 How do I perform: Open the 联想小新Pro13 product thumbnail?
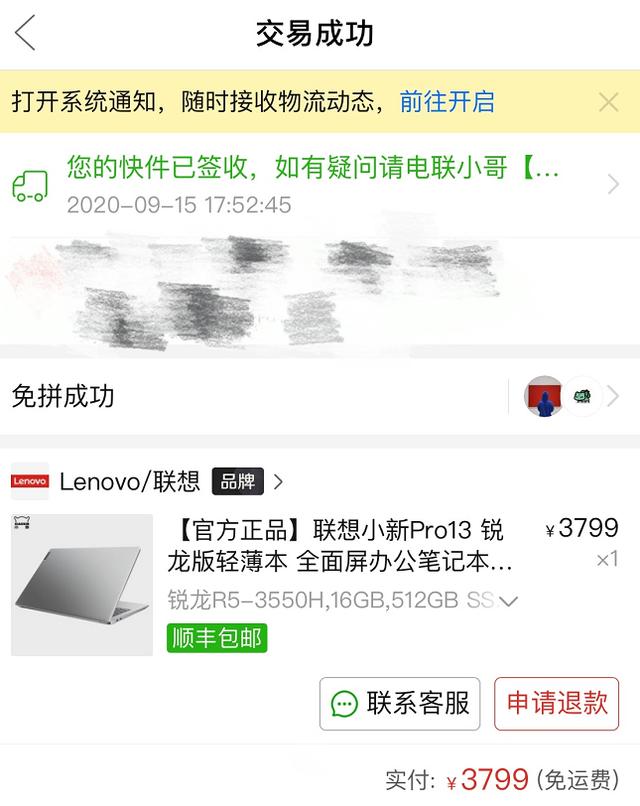pyautogui.click(x=82, y=585)
